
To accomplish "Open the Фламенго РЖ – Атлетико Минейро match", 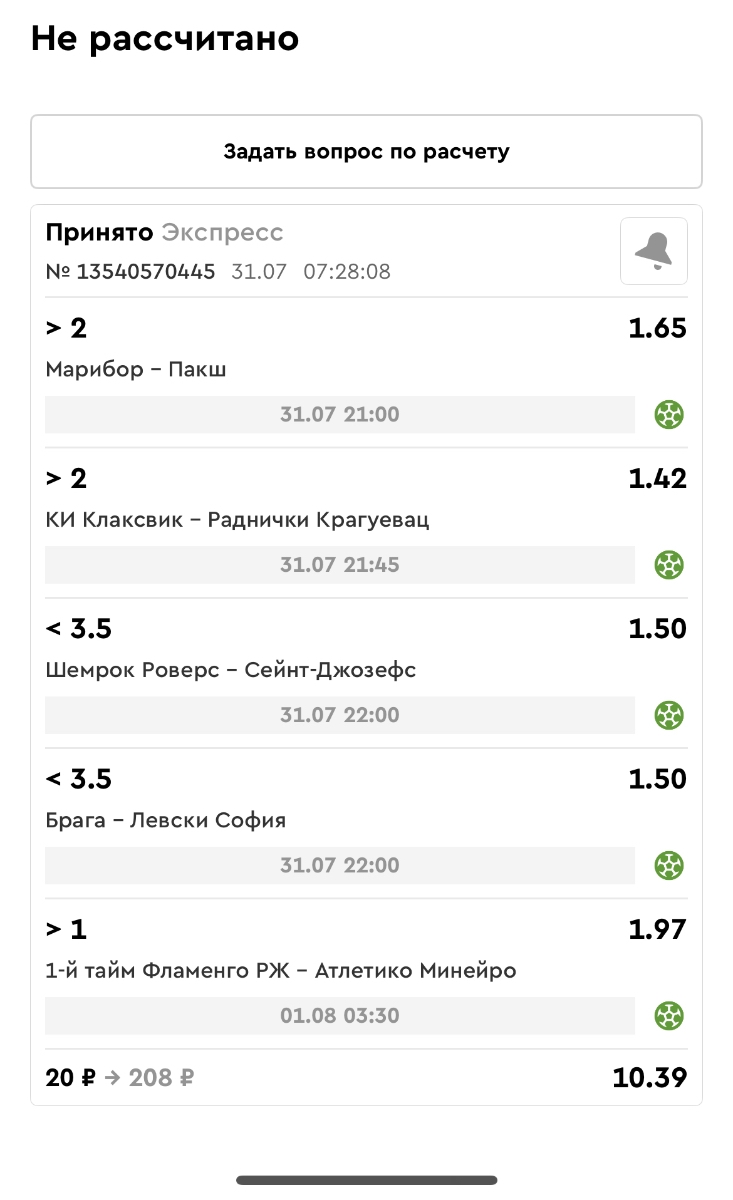I will 280,971.
